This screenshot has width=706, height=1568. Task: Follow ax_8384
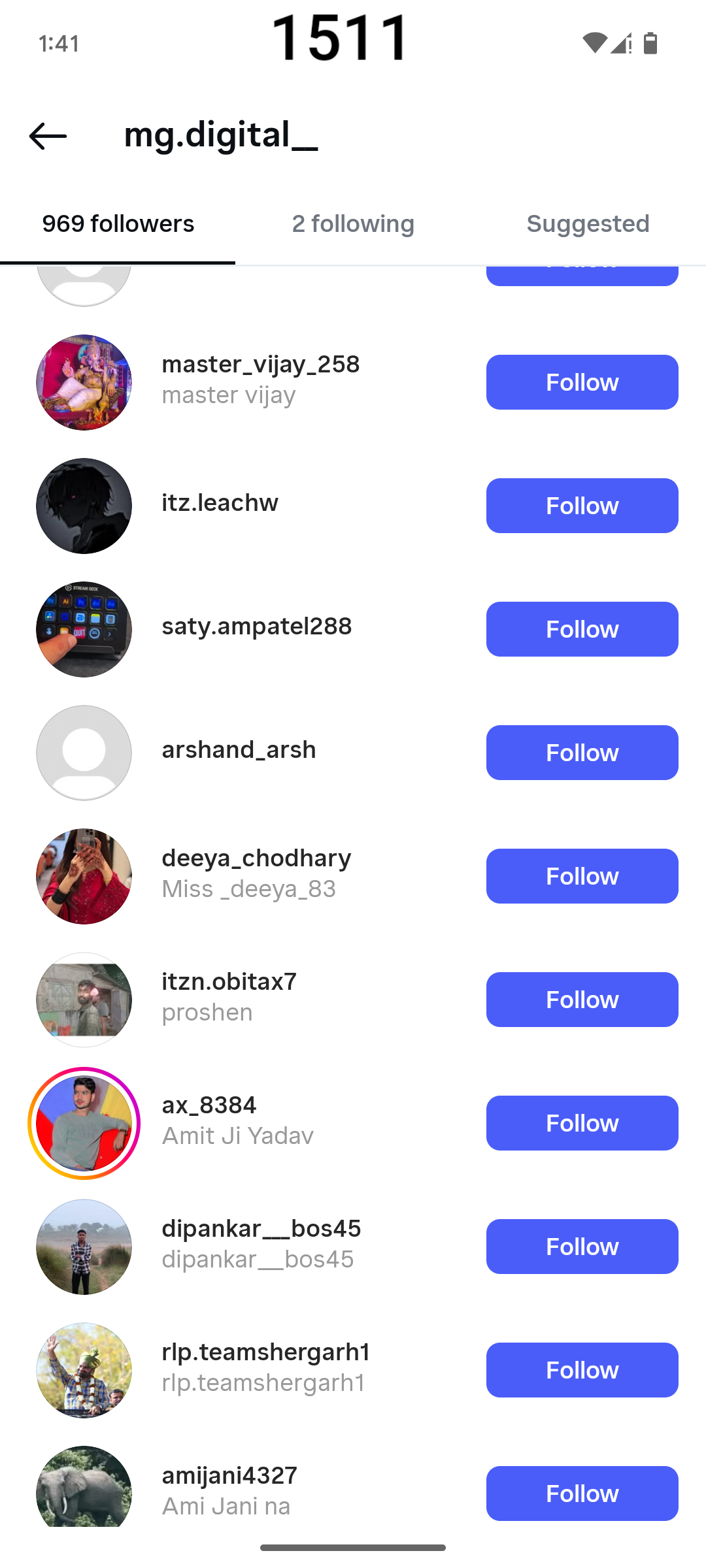point(582,1123)
